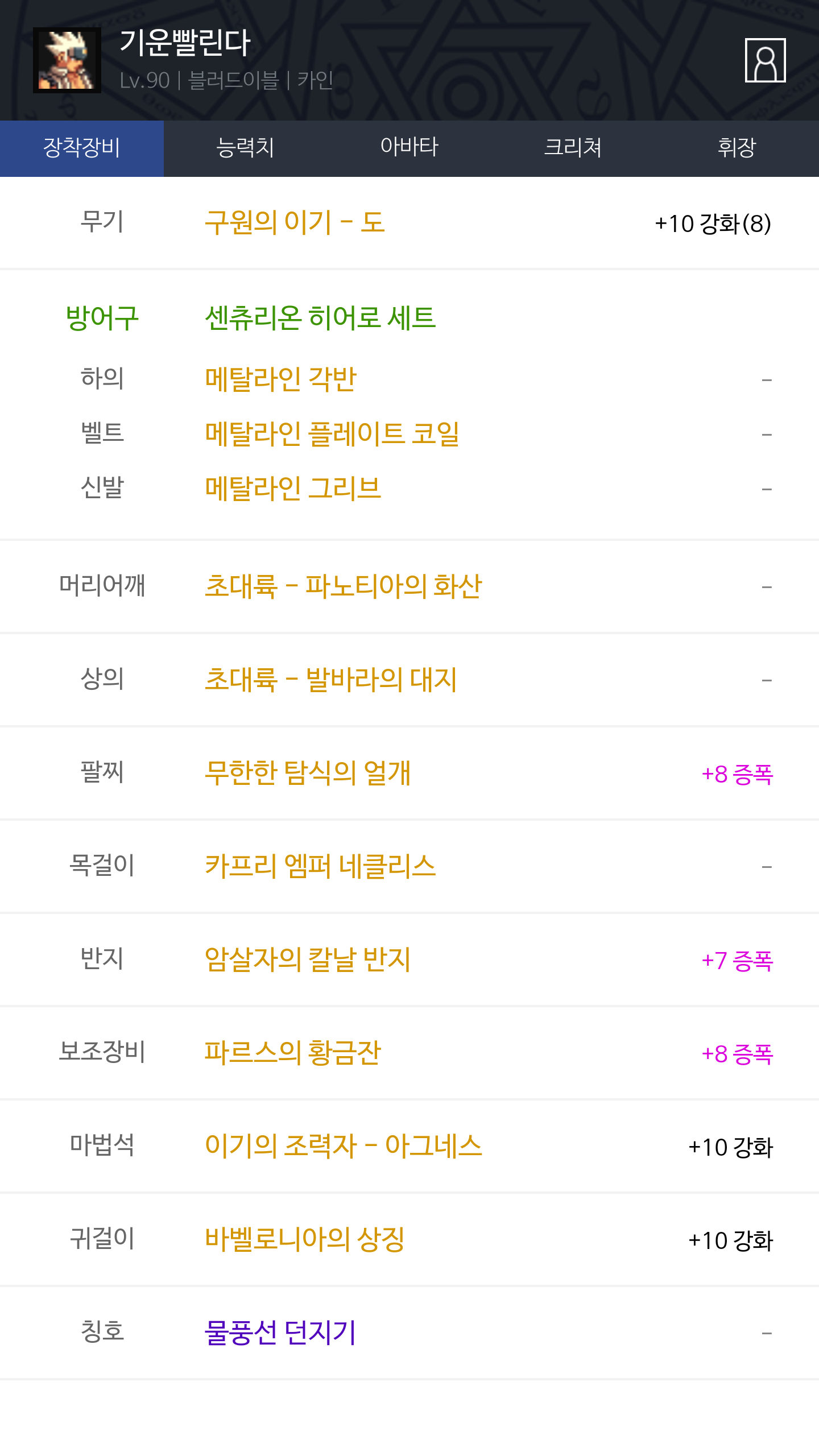Go to the 휘장 tab

[737, 148]
